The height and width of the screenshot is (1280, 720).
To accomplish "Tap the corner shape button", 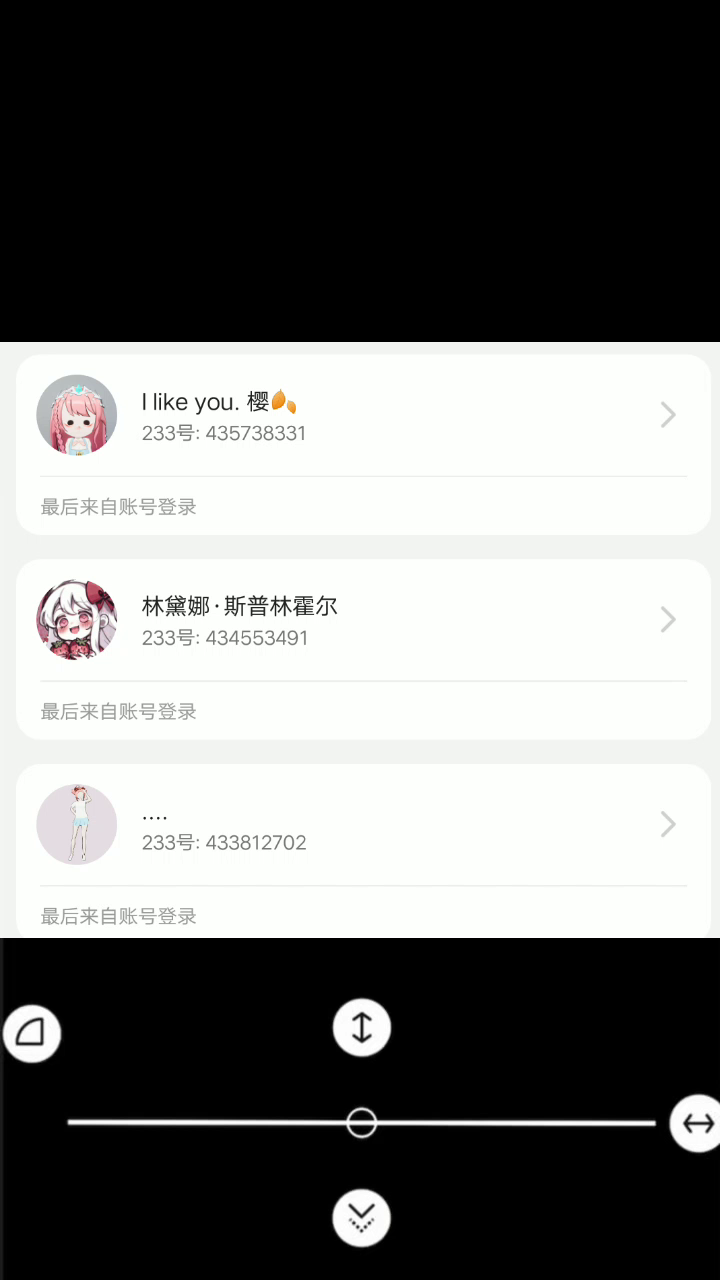I will (x=31, y=1033).
